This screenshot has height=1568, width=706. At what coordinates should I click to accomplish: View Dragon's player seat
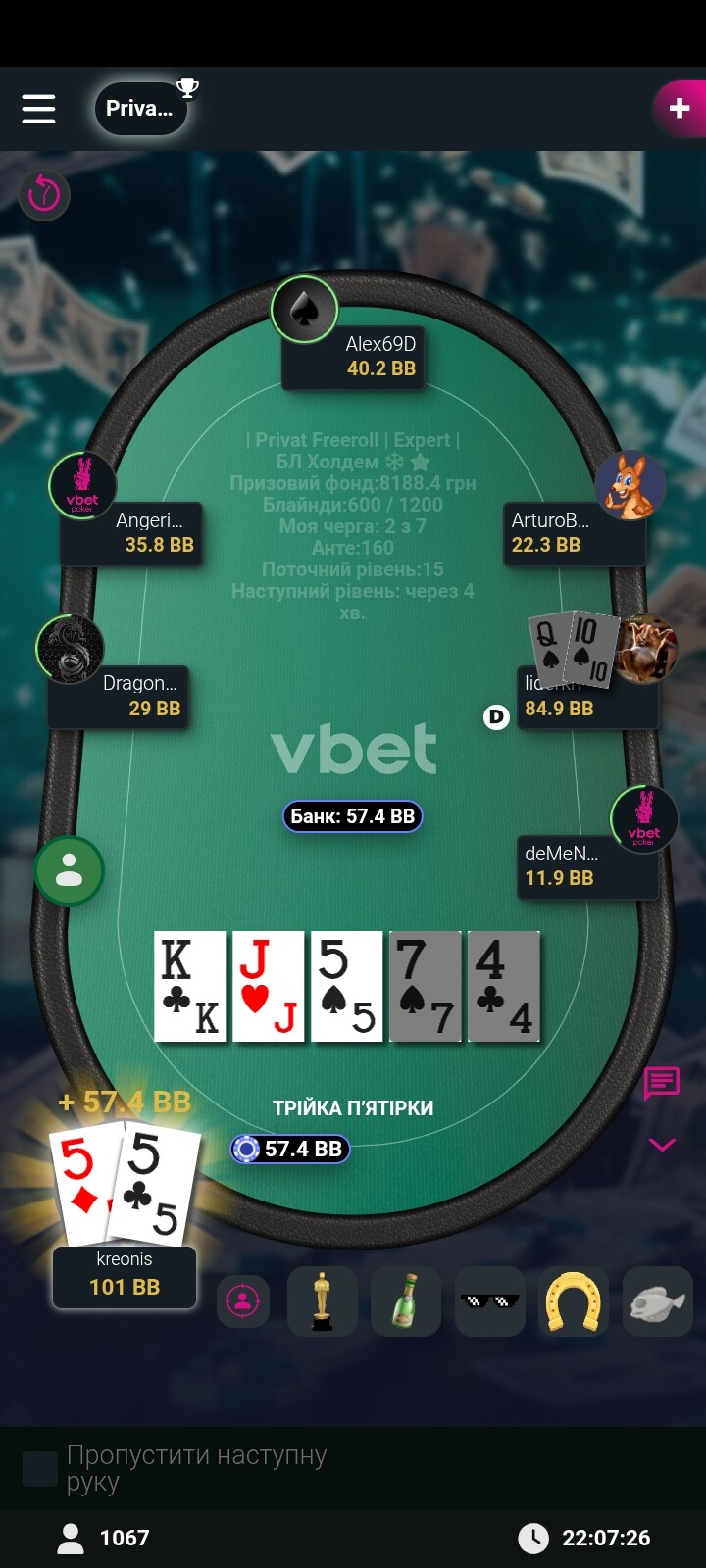118,697
